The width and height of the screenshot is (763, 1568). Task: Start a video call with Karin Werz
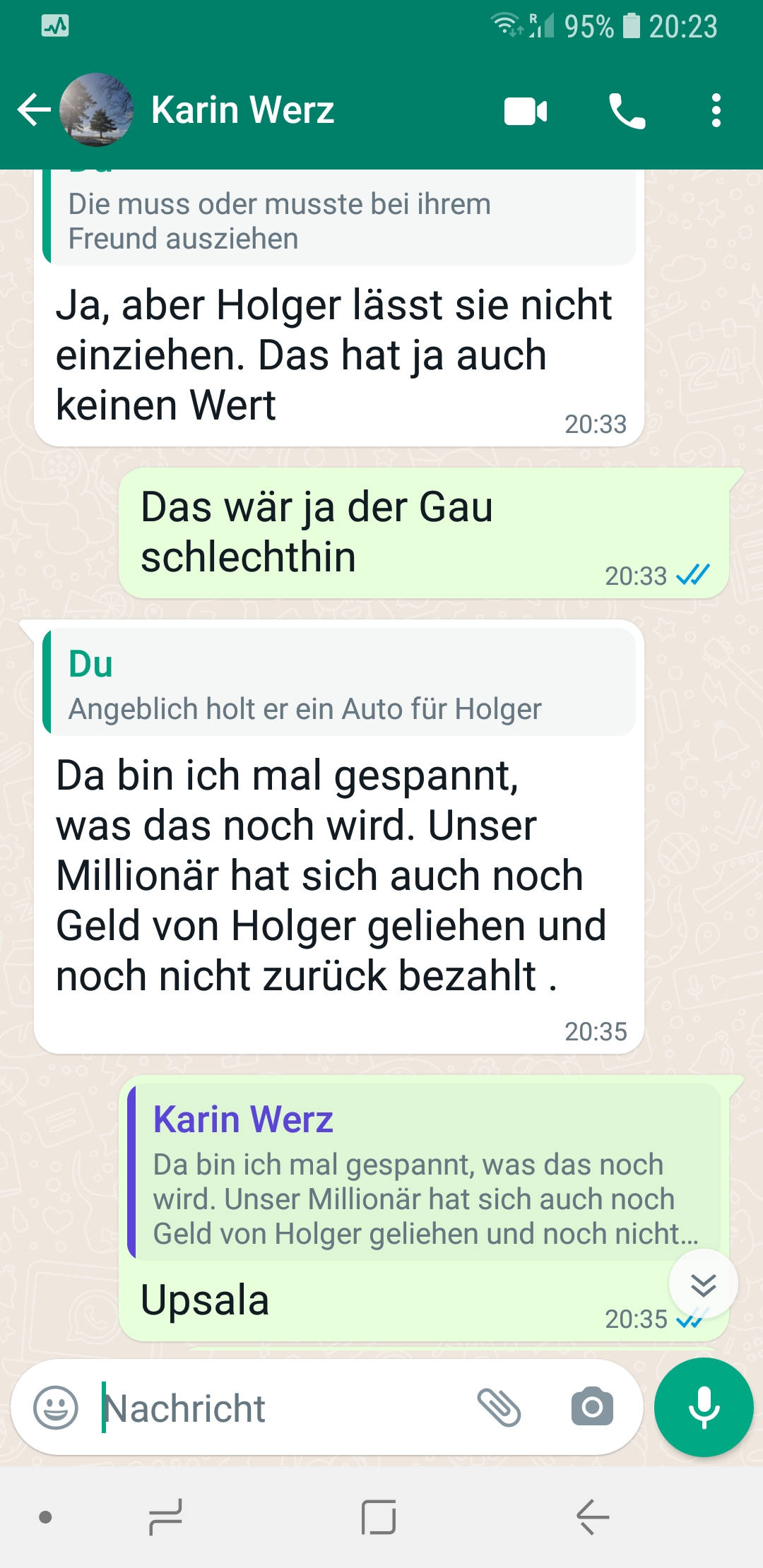pos(525,111)
